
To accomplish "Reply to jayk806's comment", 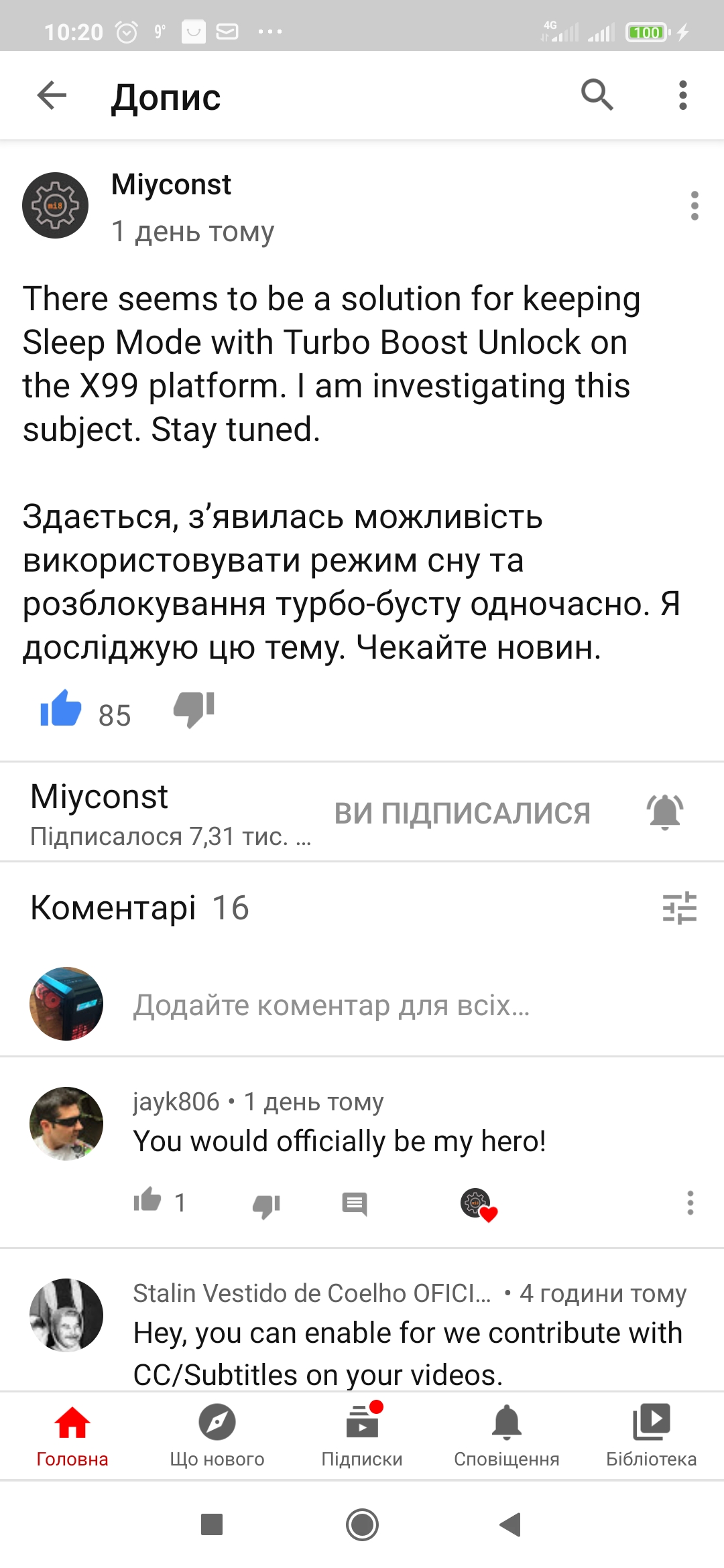I will (x=354, y=1204).
